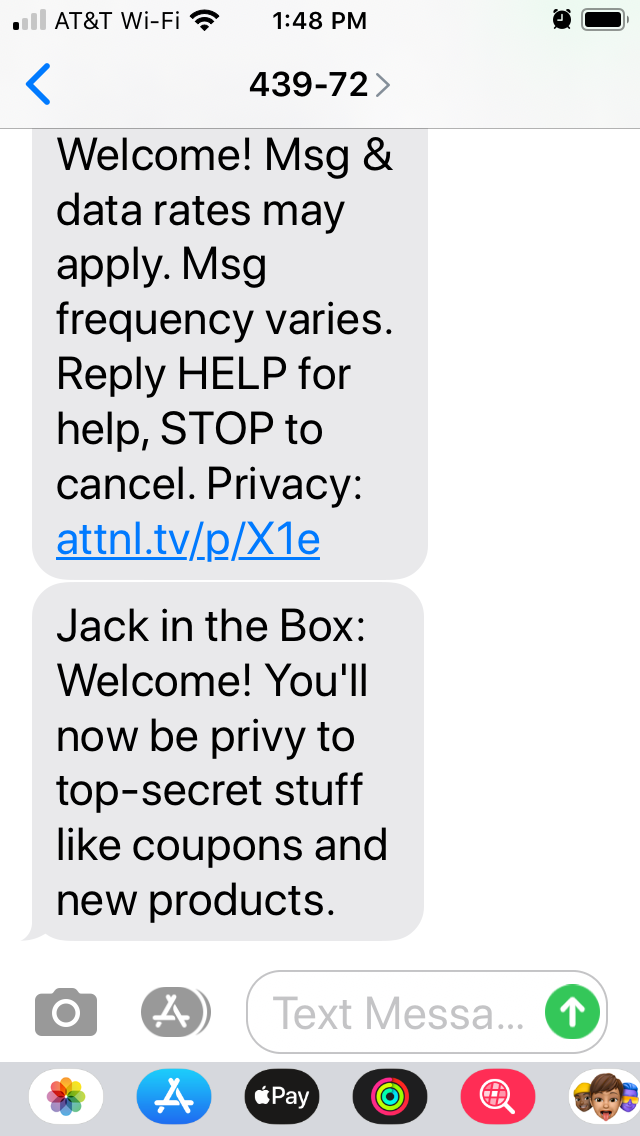Open the camera to attach a photo
Viewport: 640px width, 1136px height.
click(x=65, y=1011)
